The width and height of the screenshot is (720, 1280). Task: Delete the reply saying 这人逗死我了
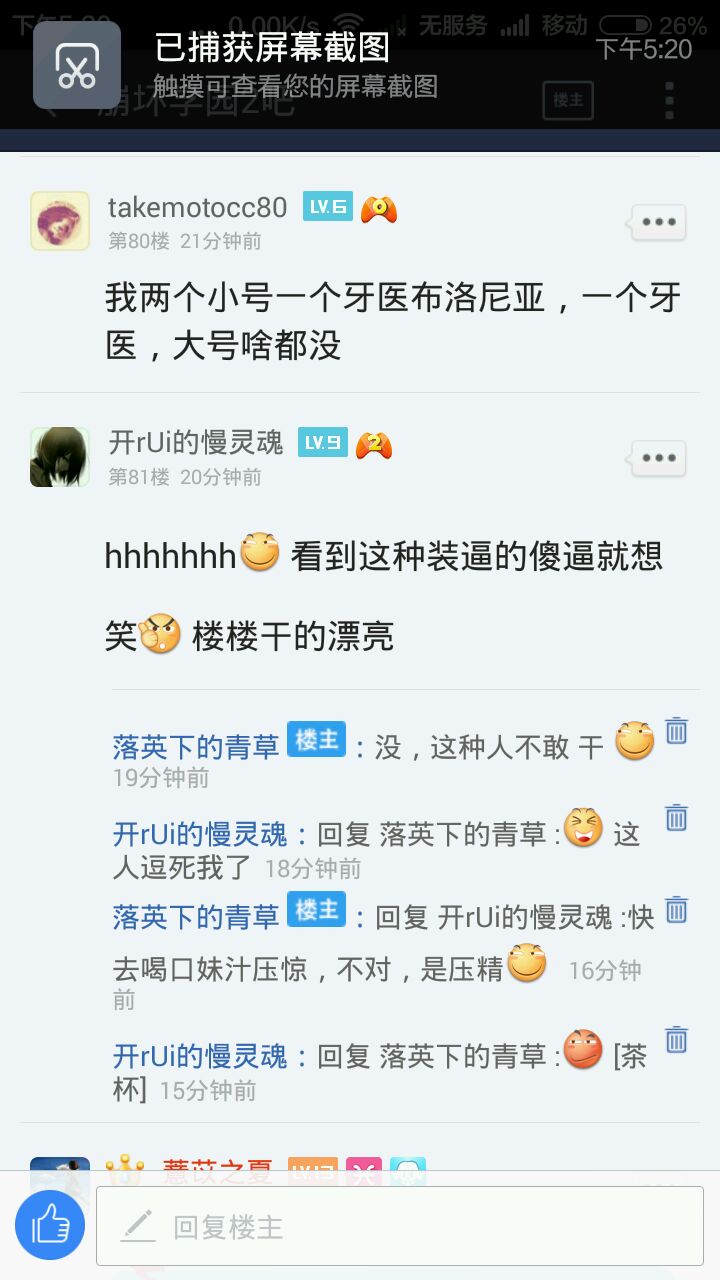(x=677, y=818)
